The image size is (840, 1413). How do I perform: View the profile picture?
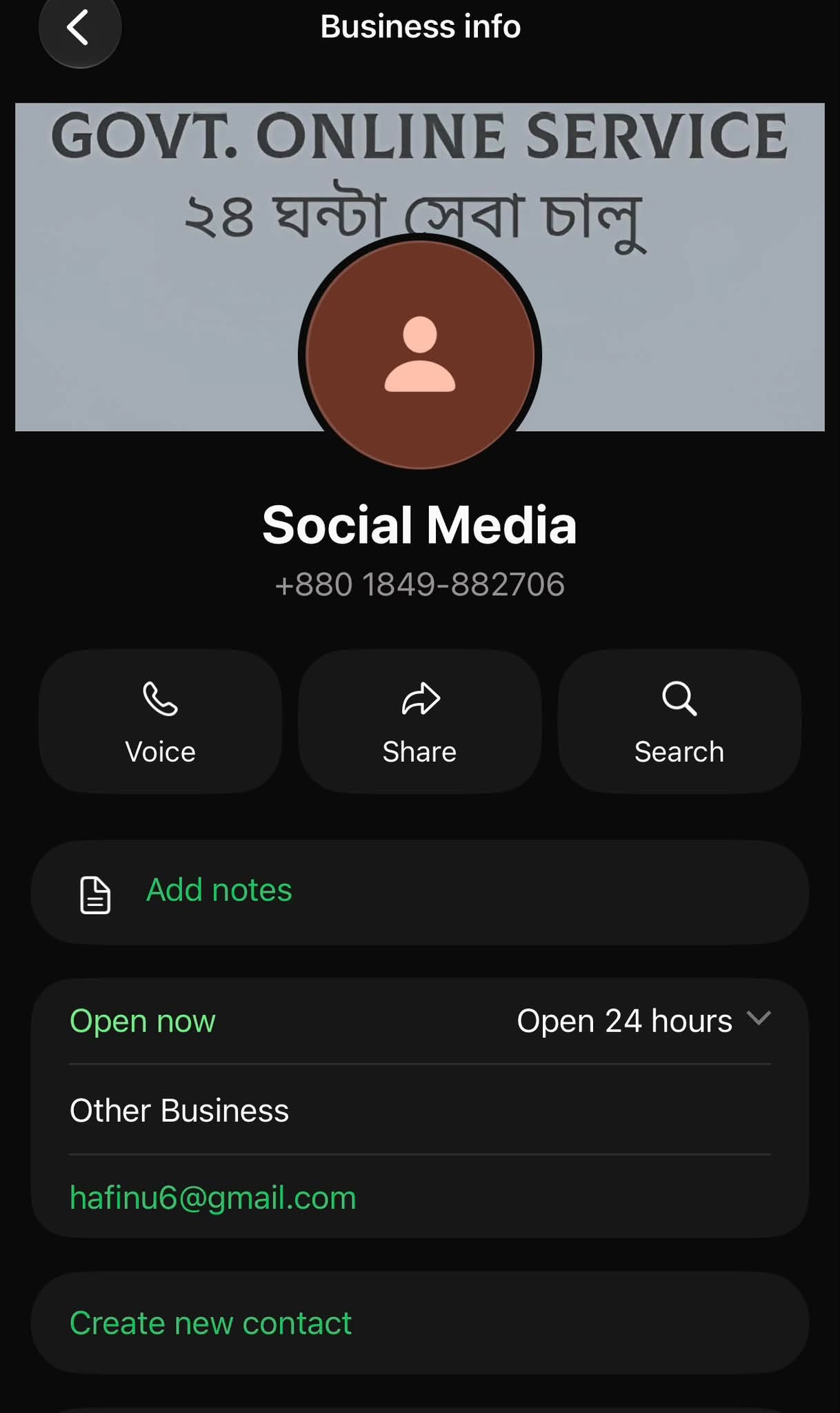[x=419, y=355]
